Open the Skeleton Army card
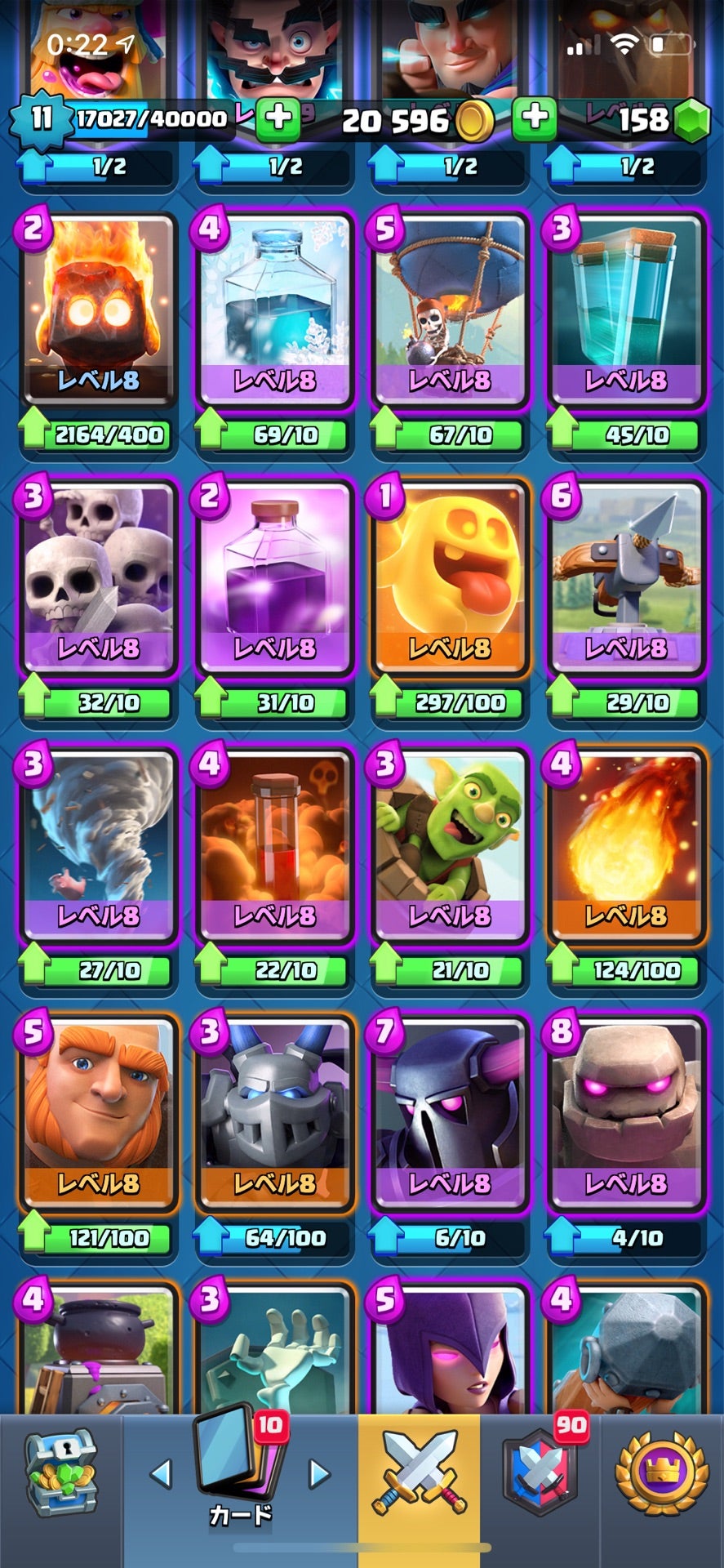The image size is (724, 1568). pos(98,578)
